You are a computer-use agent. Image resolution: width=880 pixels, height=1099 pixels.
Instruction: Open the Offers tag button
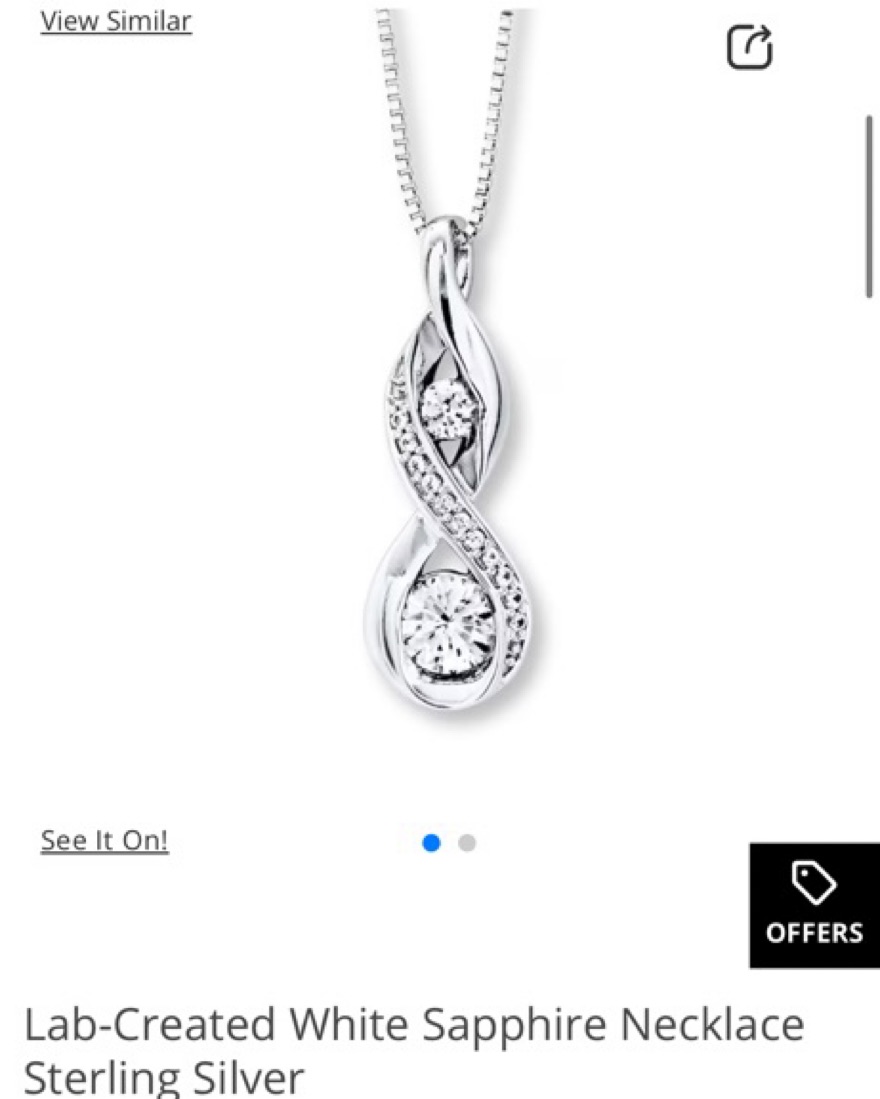(x=814, y=905)
